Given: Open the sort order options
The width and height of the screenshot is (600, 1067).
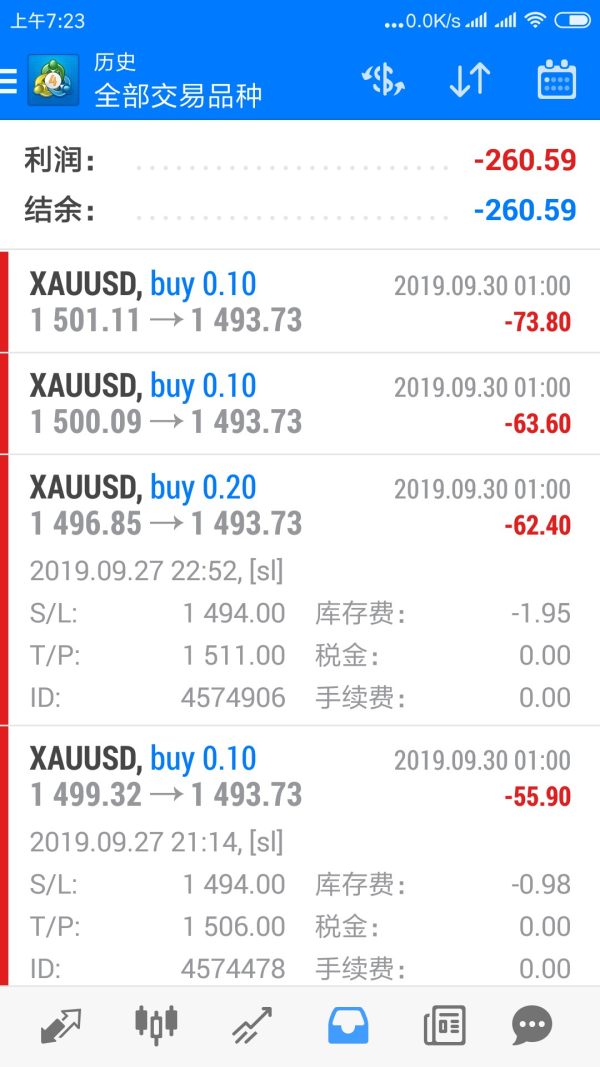Looking at the screenshot, I should [x=469, y=81].
